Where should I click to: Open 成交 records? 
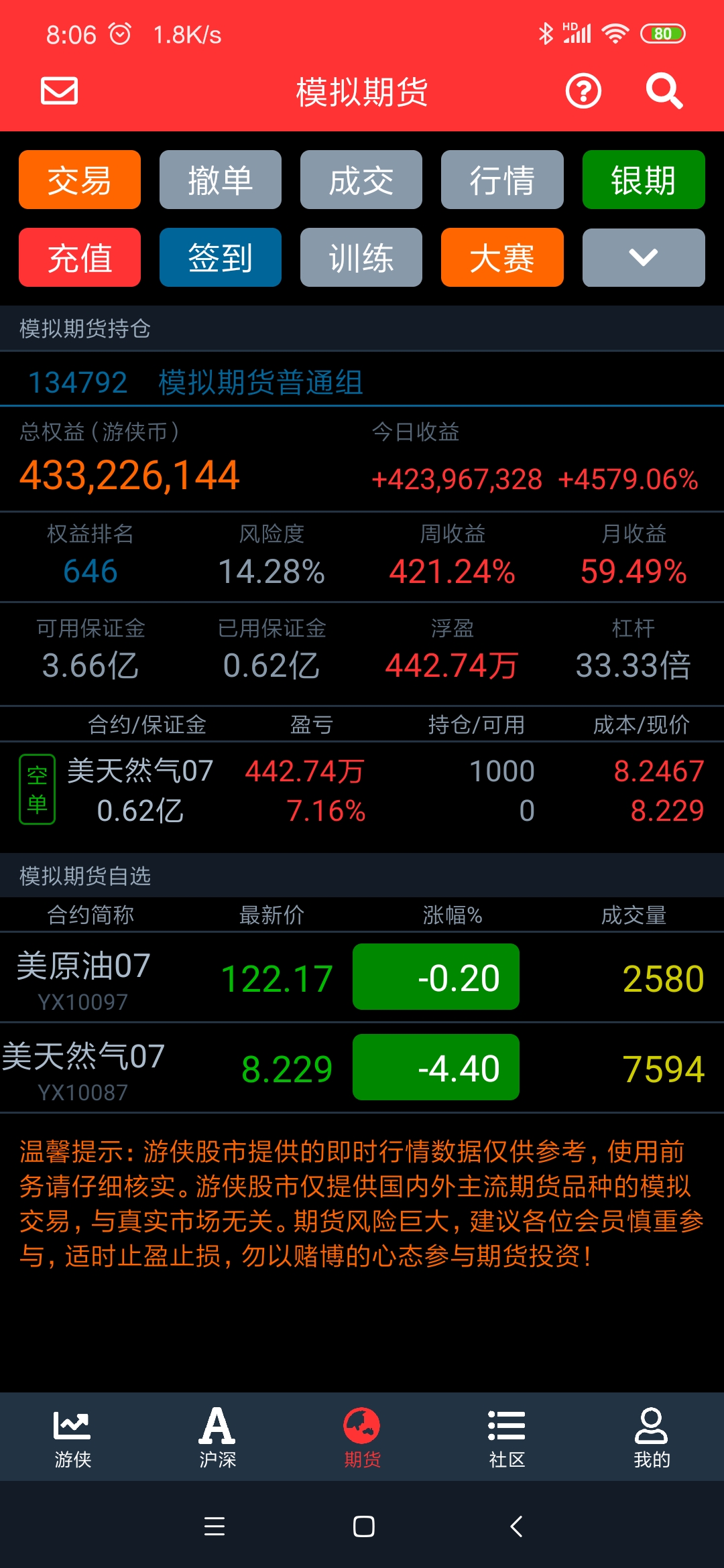[361, 180]
